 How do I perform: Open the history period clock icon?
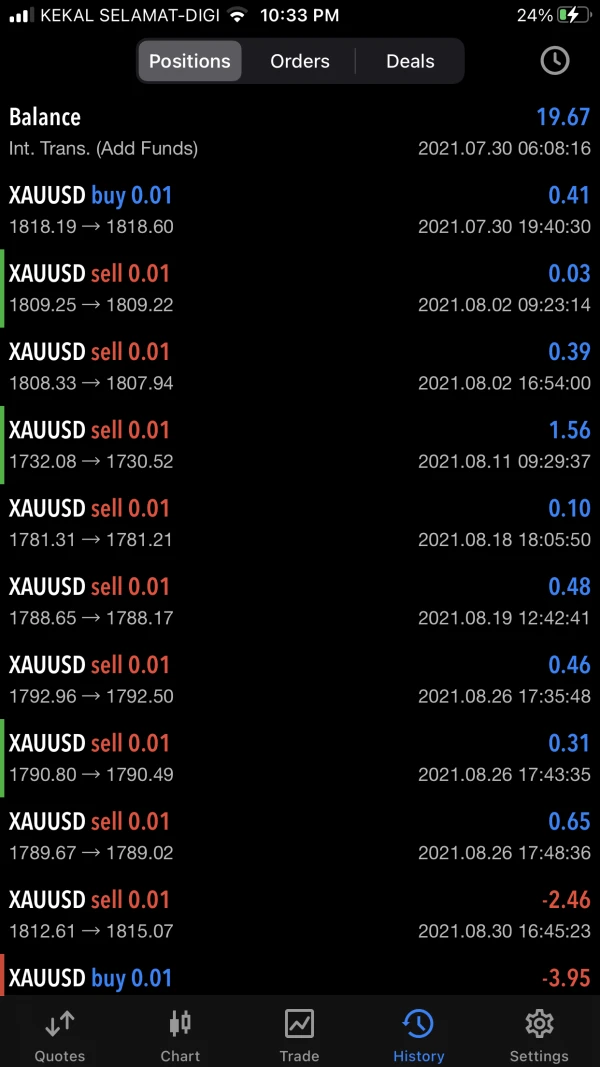click(554, 61)
